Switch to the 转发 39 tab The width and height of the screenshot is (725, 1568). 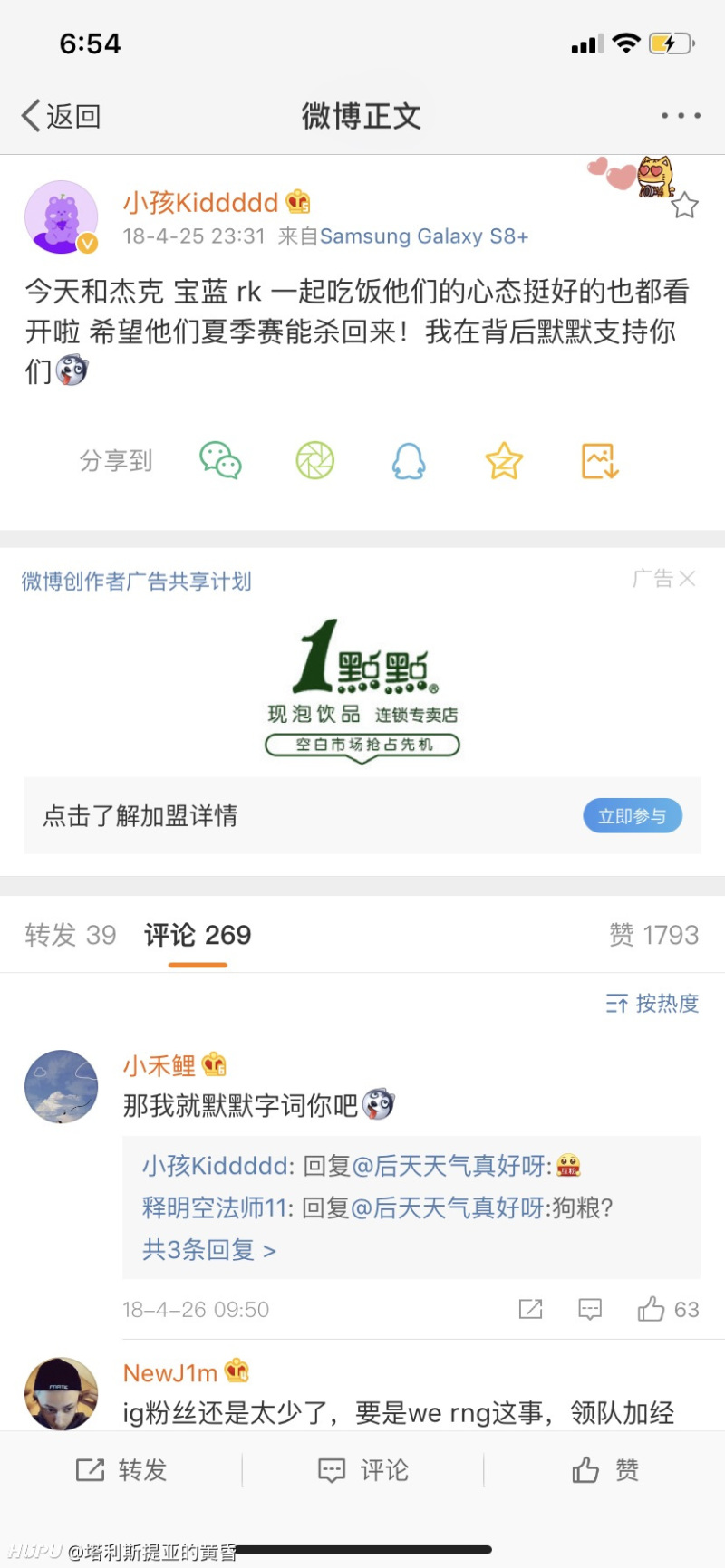[70, 935]
